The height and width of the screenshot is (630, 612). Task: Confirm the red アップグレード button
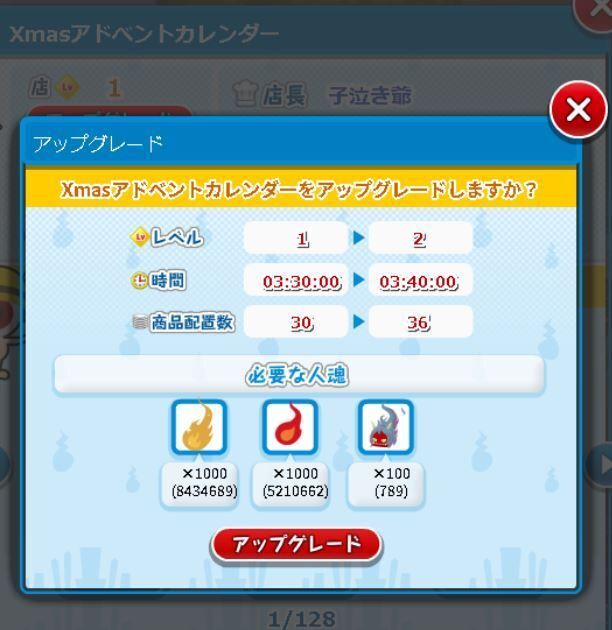(296, 545)
